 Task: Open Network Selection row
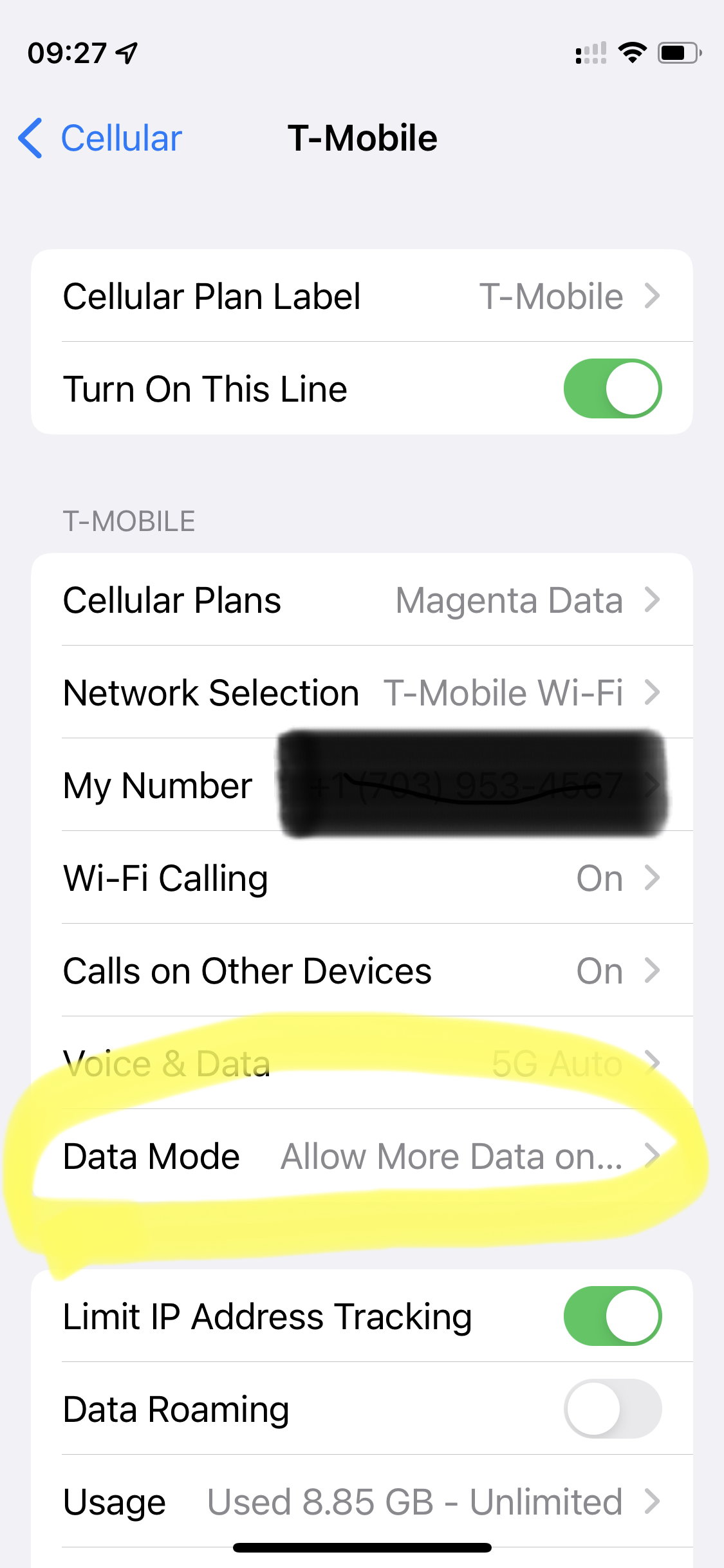click(362, 693)
